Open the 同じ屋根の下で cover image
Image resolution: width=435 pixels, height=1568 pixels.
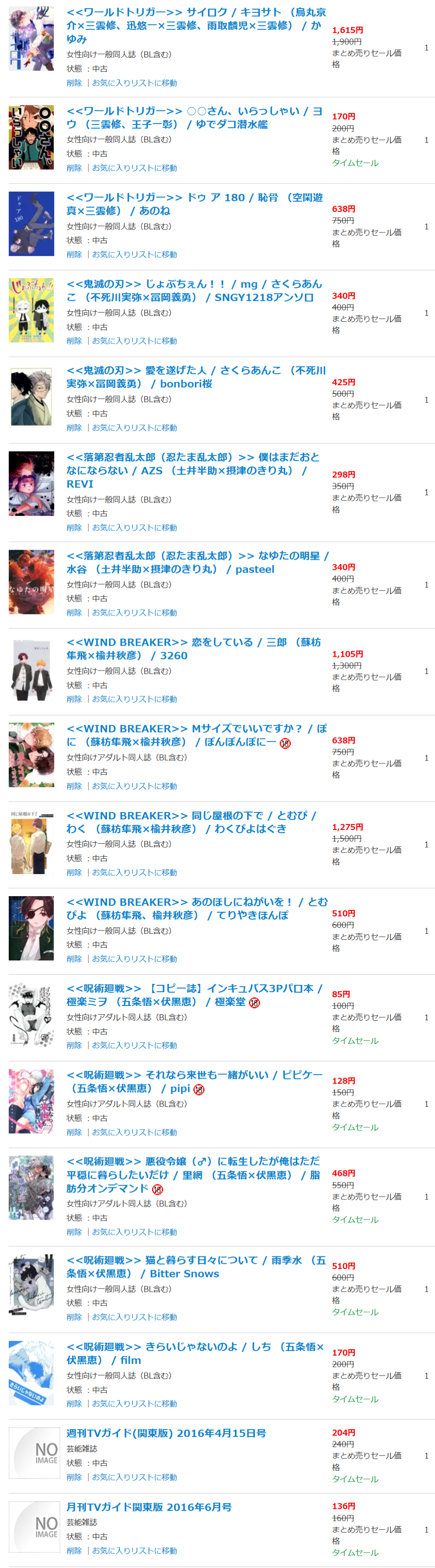click(31, 842)
